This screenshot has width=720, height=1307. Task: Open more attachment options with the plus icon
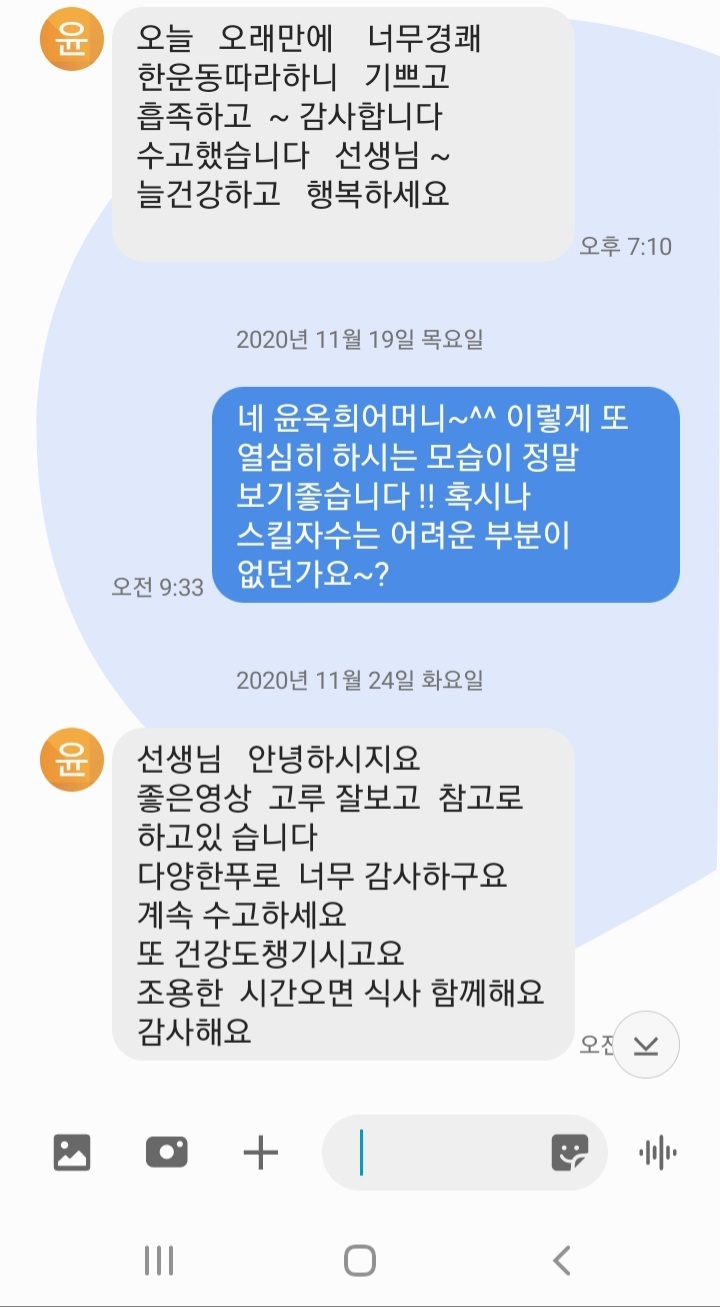[261, 1153]
